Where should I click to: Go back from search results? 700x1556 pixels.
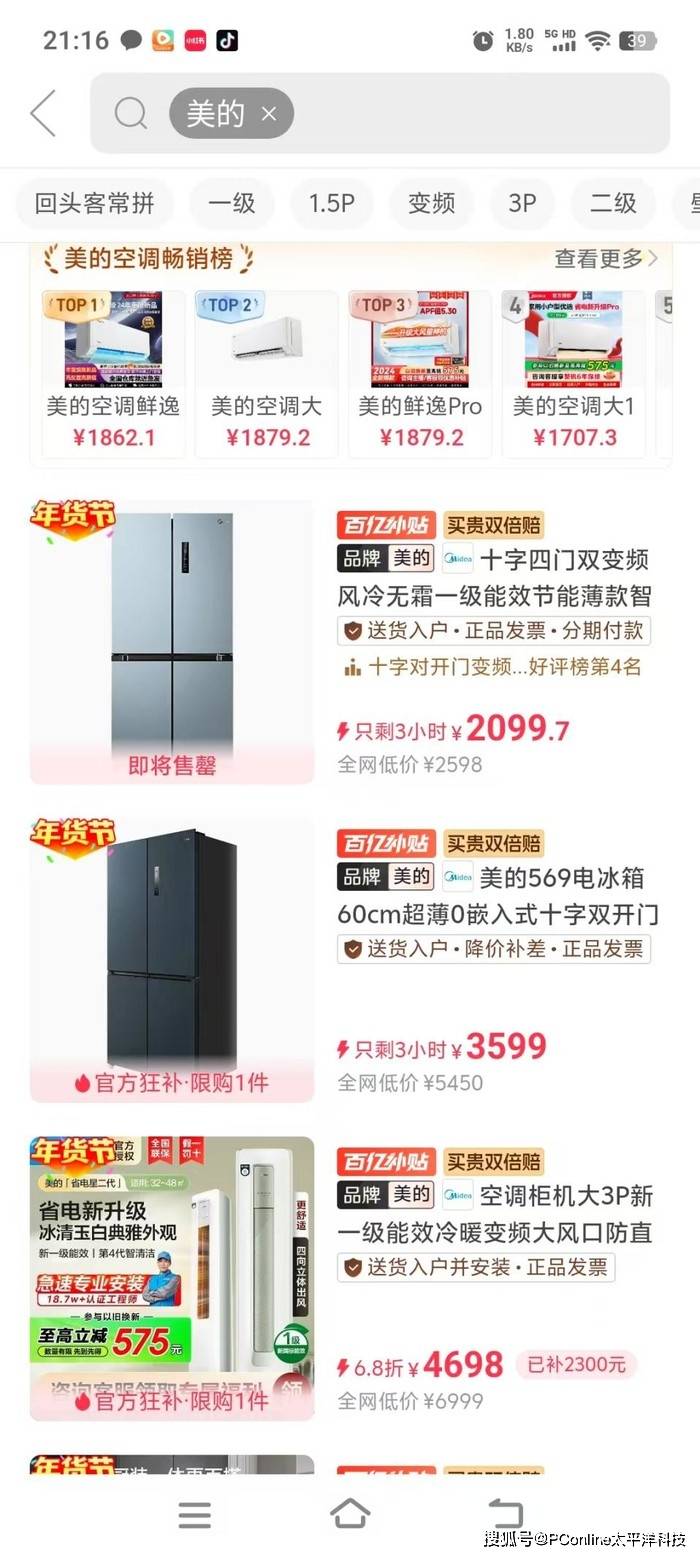[x=43, y=113]
